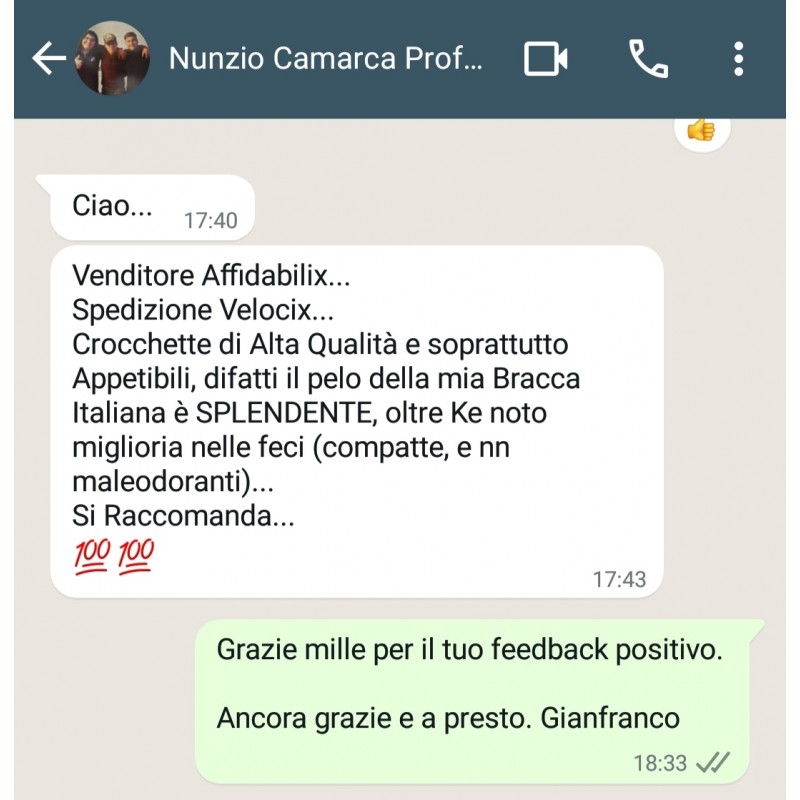
Task: Open Nunzio Camarca's profile photo
Action: point(113,59)
